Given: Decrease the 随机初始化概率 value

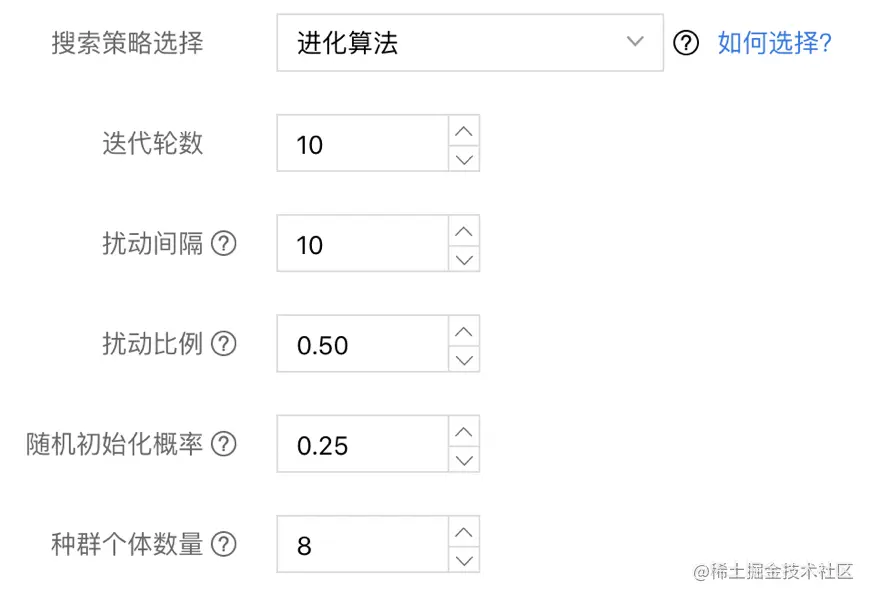Looking at the screenshot, I should 462,459.
